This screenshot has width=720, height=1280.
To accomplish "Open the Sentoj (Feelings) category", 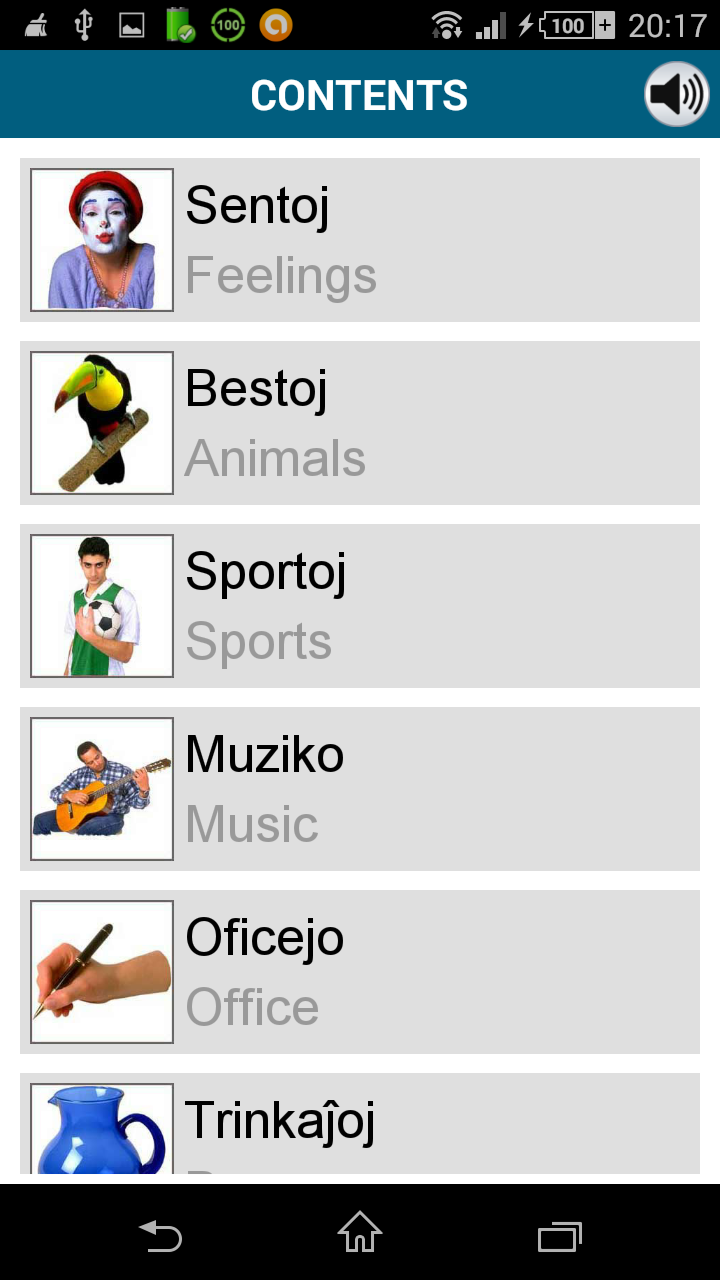I will (360, 240).
